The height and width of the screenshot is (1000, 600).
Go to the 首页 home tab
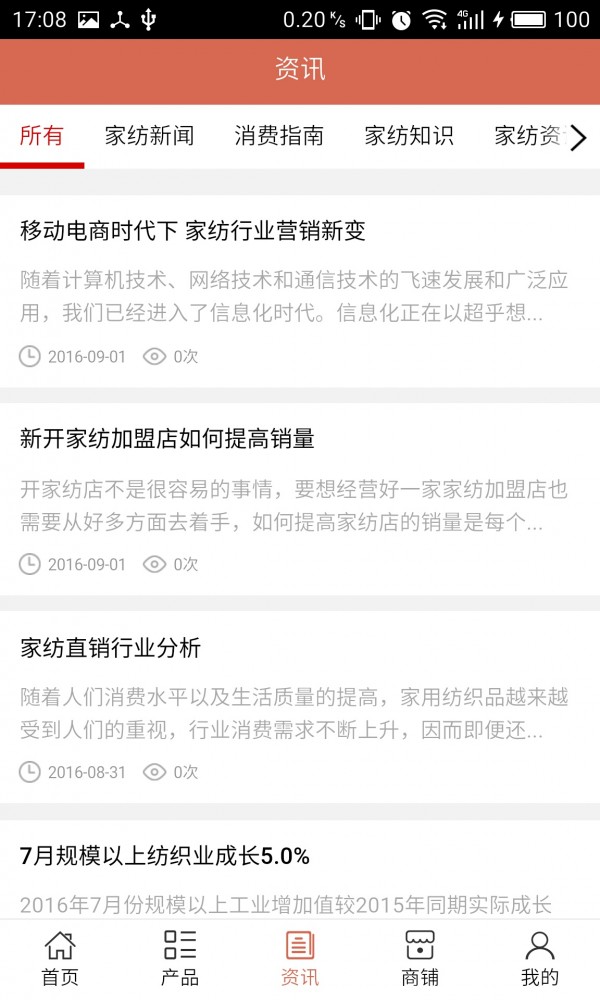pos(60,959)
